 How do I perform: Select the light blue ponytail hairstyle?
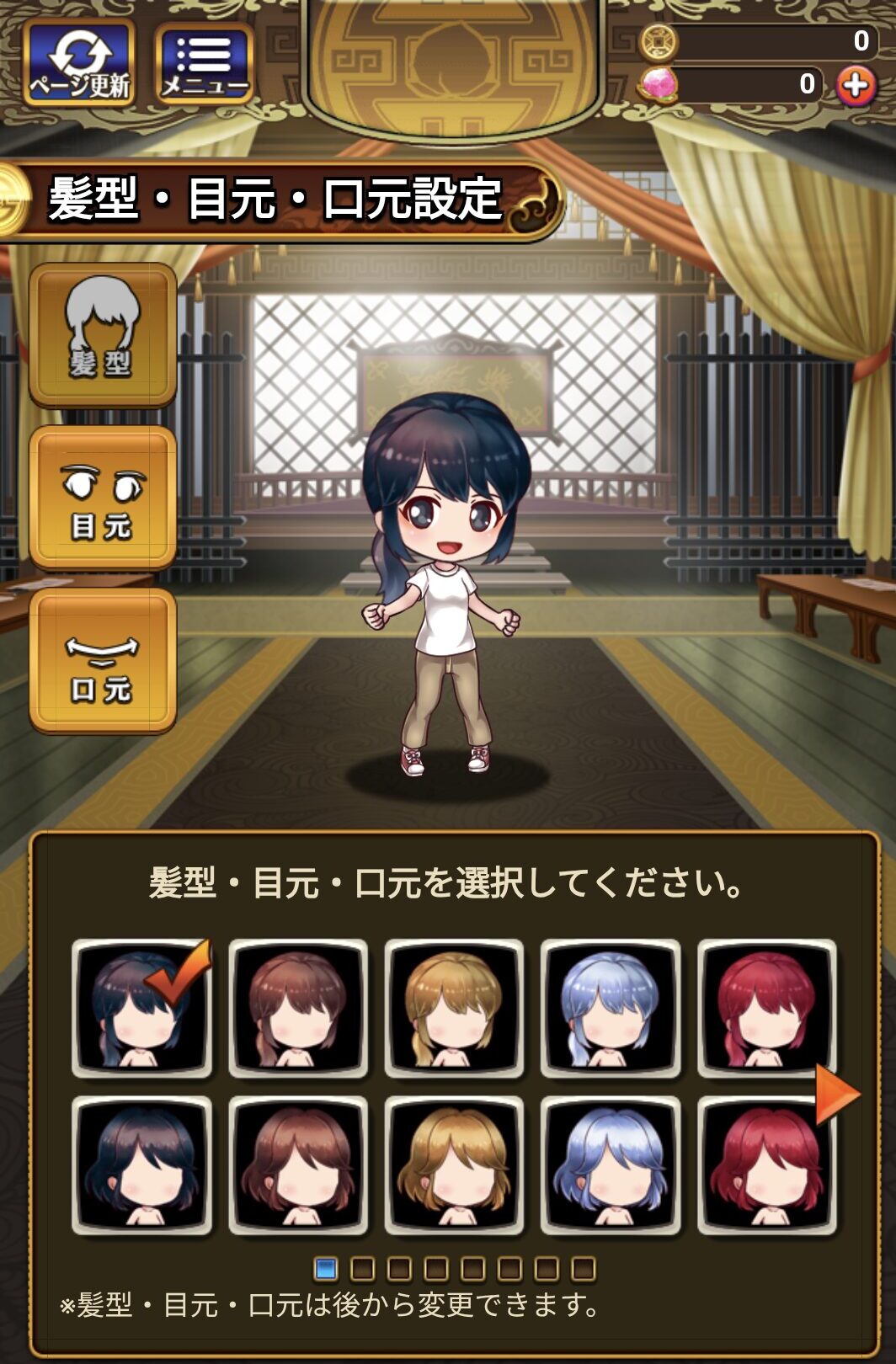tap(611, 1009)
